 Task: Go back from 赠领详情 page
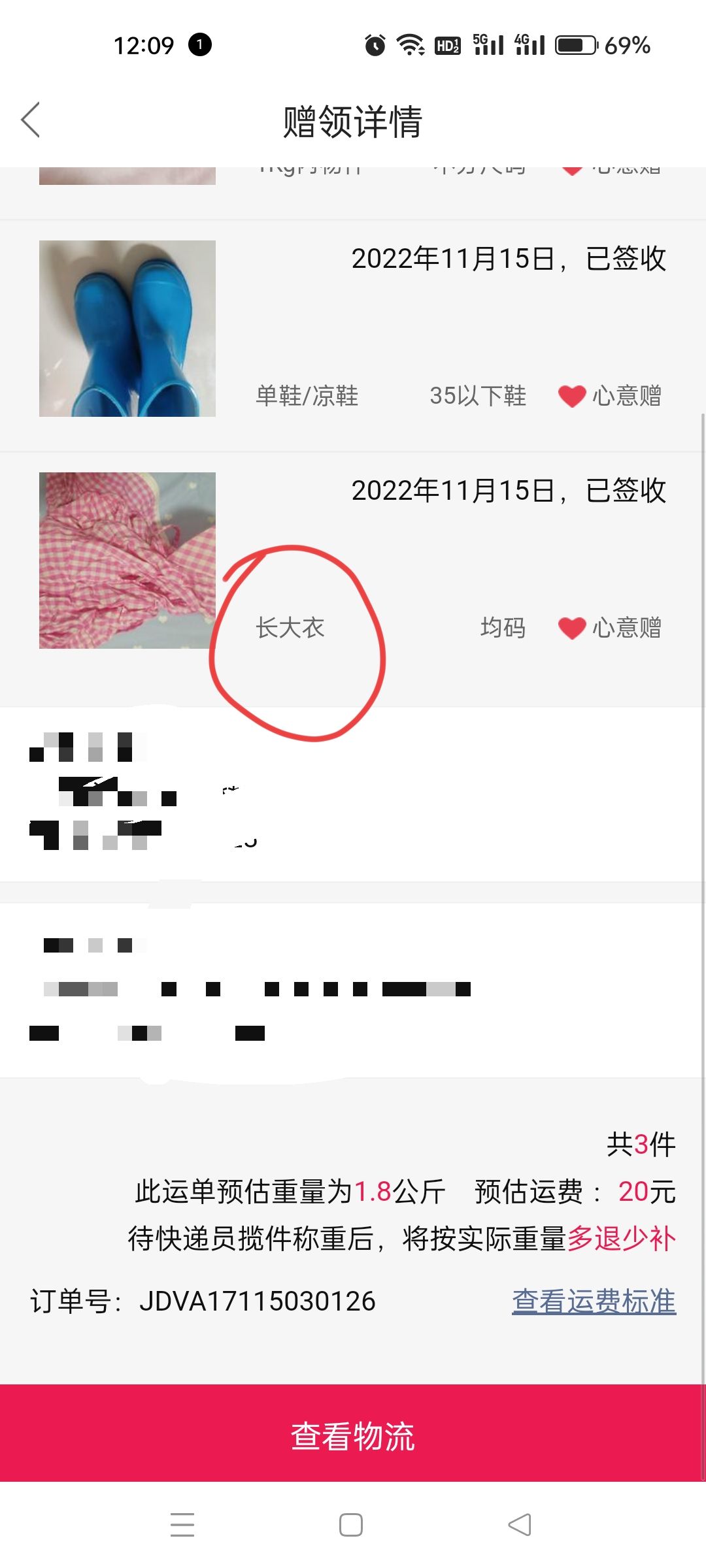[x=31, y=120]
